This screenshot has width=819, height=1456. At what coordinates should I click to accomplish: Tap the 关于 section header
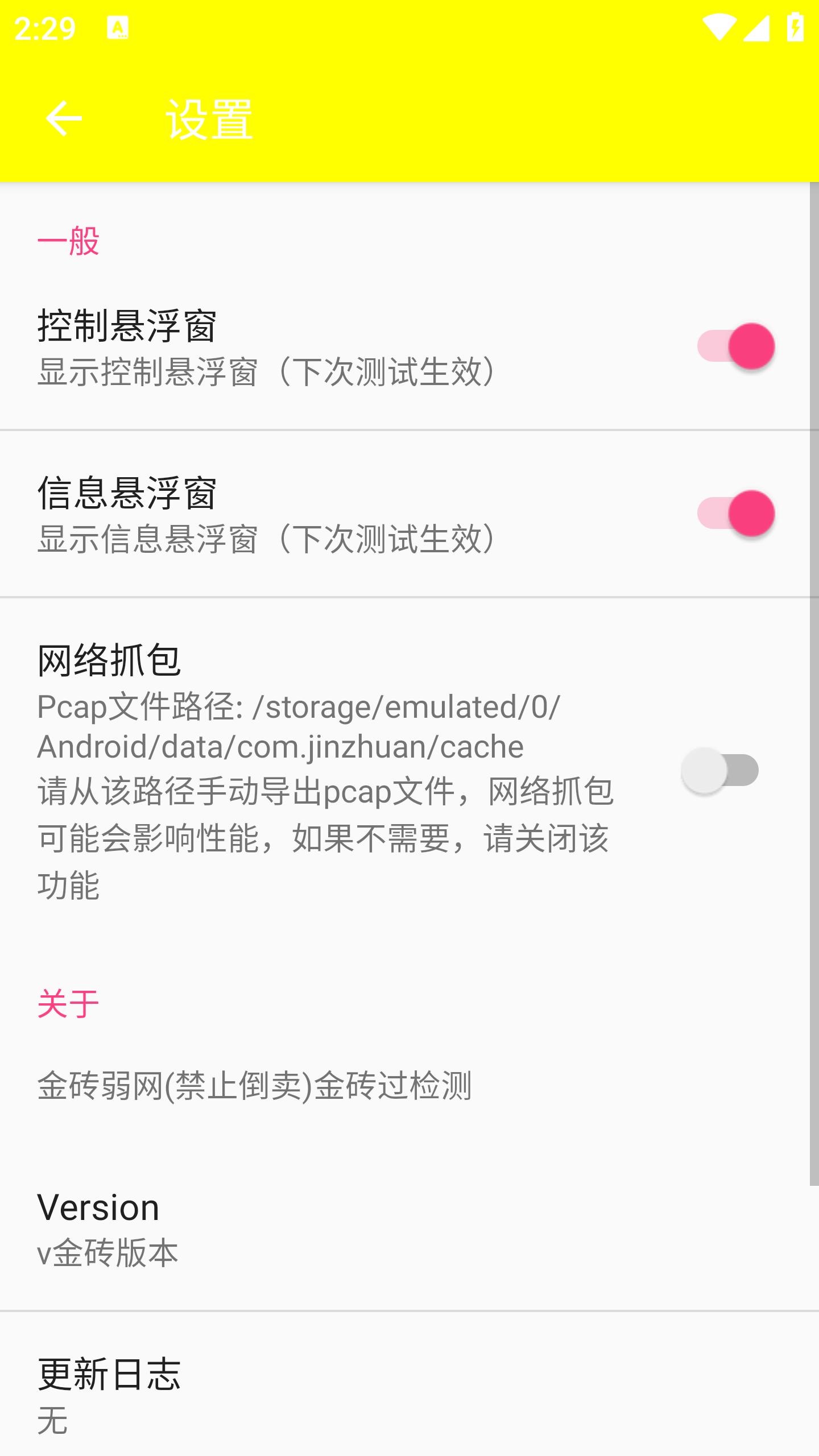(67, 1001)
